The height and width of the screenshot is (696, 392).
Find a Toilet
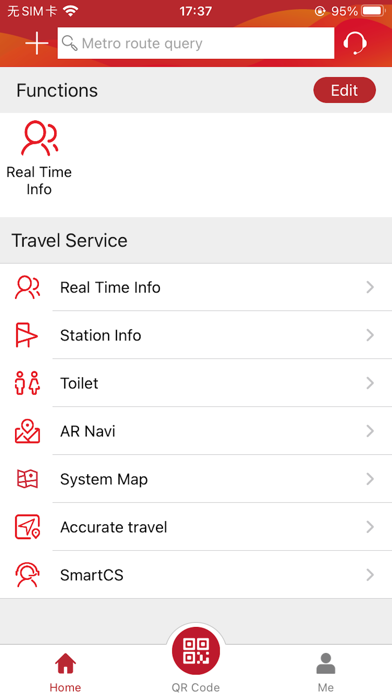(x=196, y=383)
